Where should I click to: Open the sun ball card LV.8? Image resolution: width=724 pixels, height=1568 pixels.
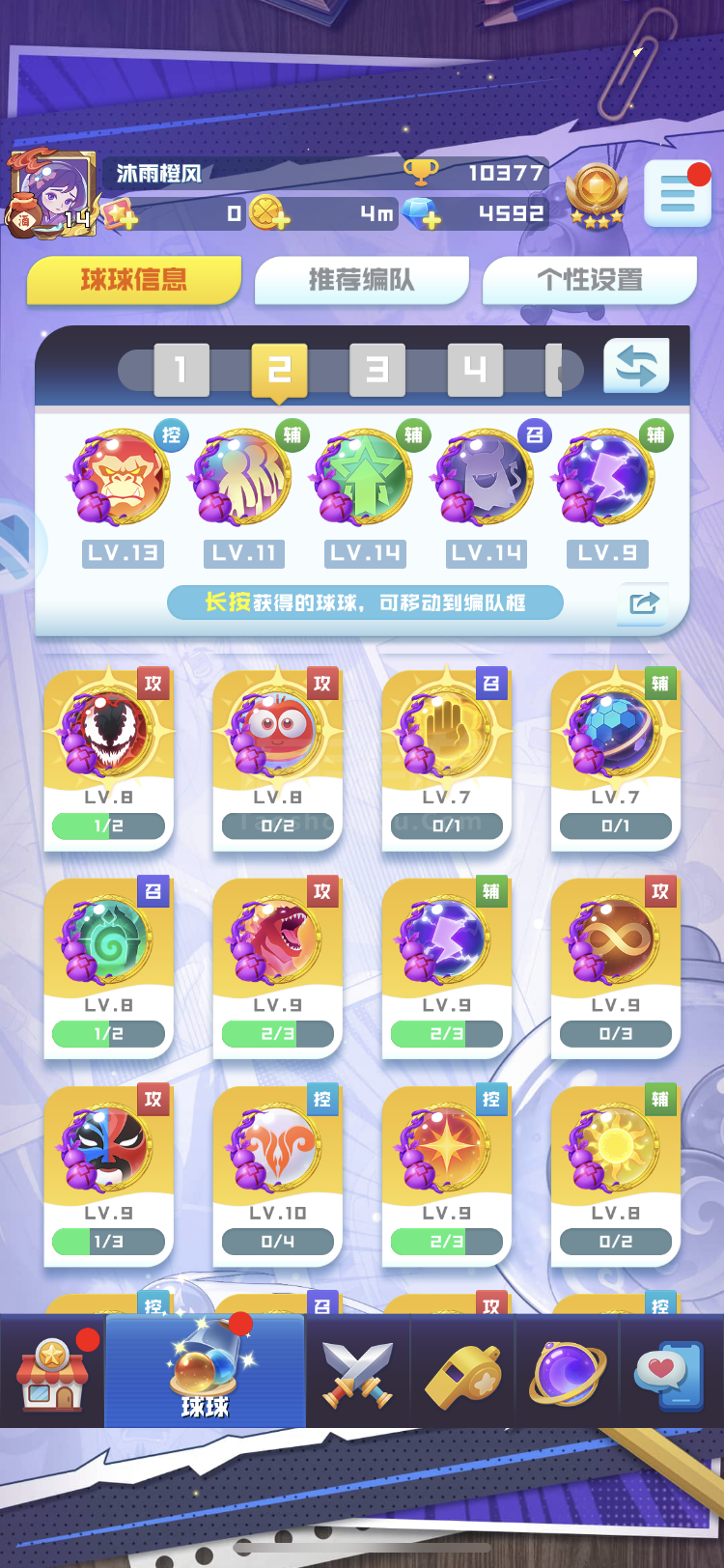pyautogui.click(x=615, y=1175)
